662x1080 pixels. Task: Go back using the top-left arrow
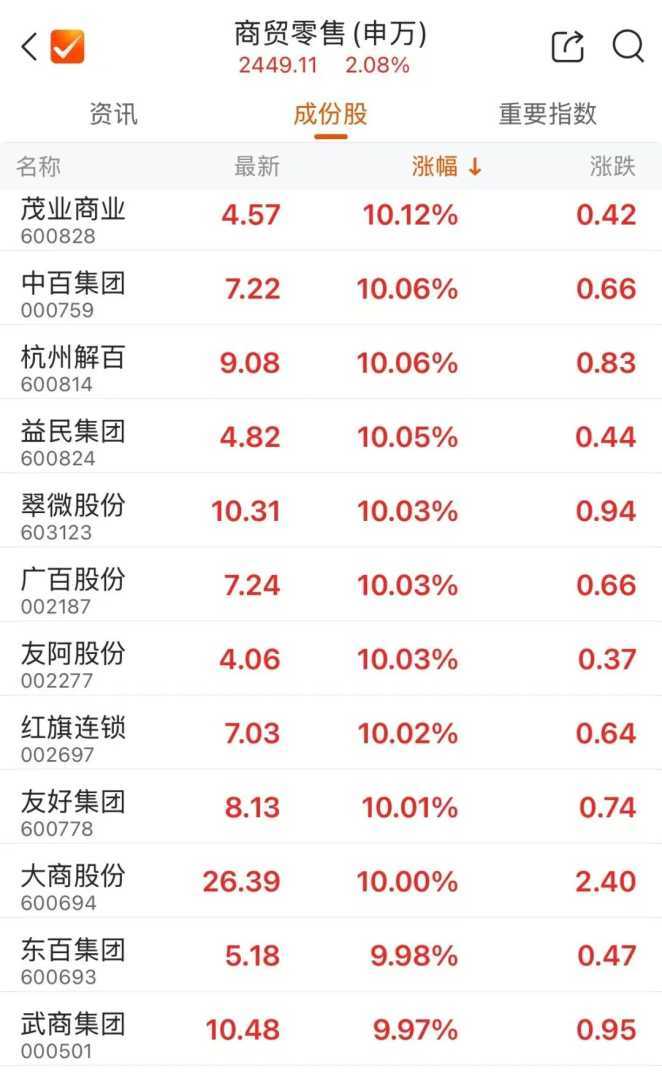[29, 46]
